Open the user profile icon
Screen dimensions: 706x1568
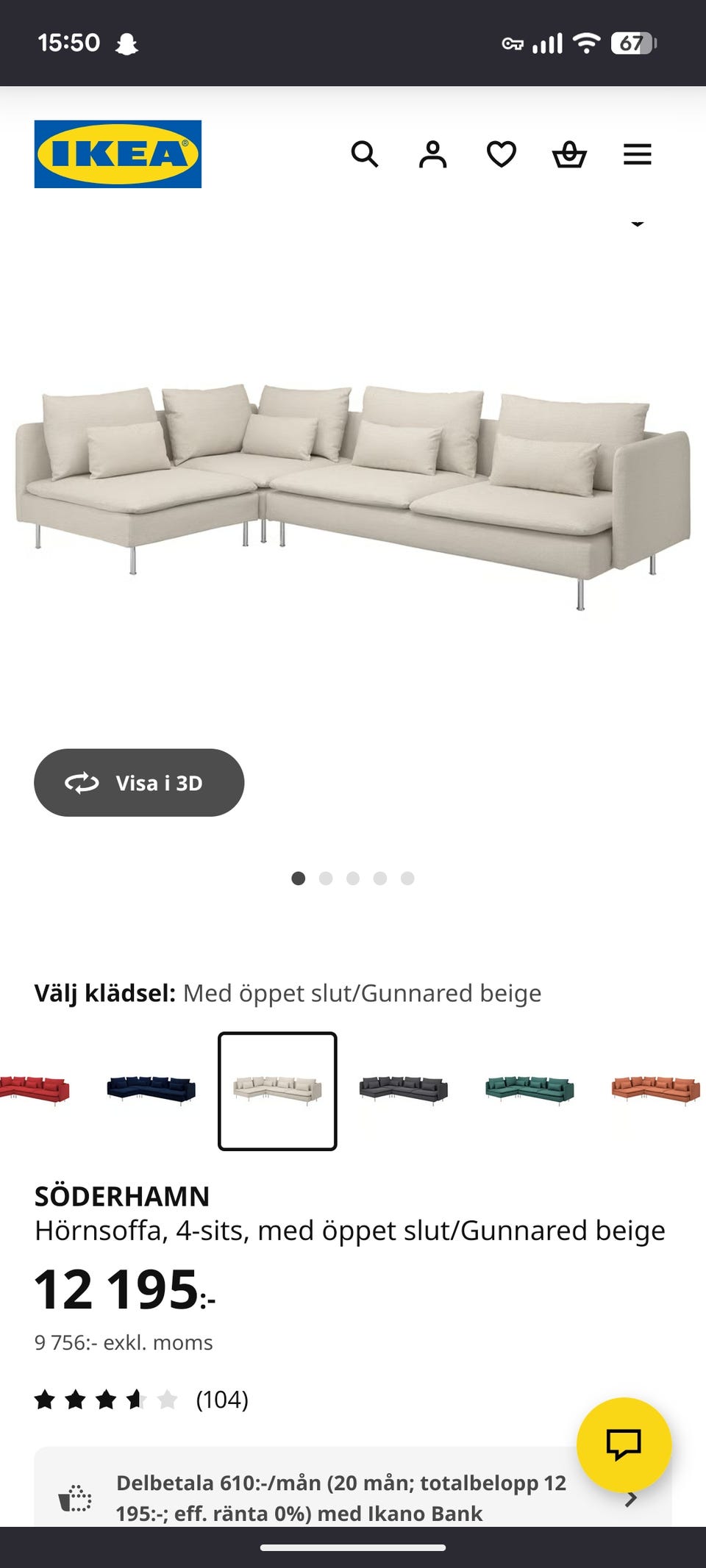click(x=433, y=154)
